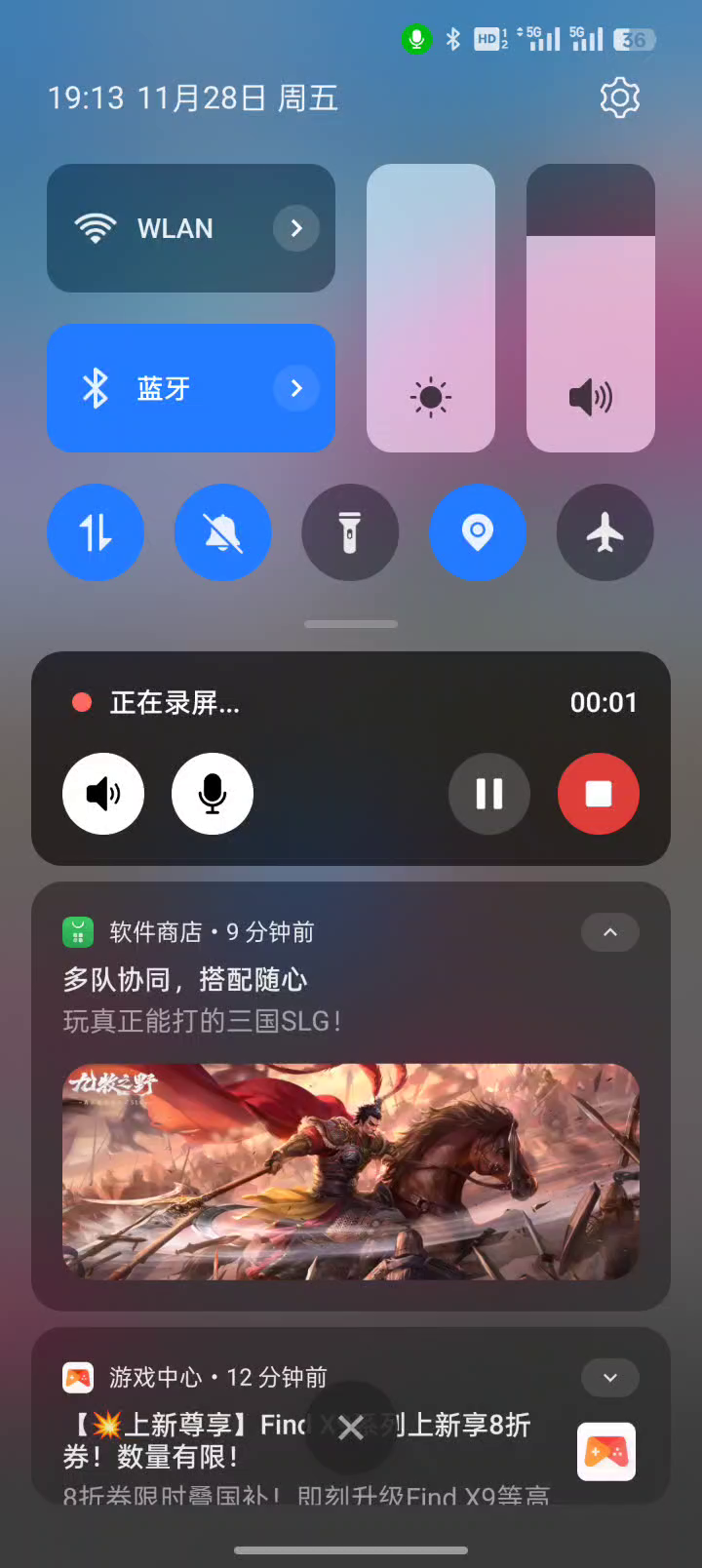Screen dimensions: 702x1568
Task: Toggle system sound for screen recording
Action: pyautogui.click(x=103, y=794)
